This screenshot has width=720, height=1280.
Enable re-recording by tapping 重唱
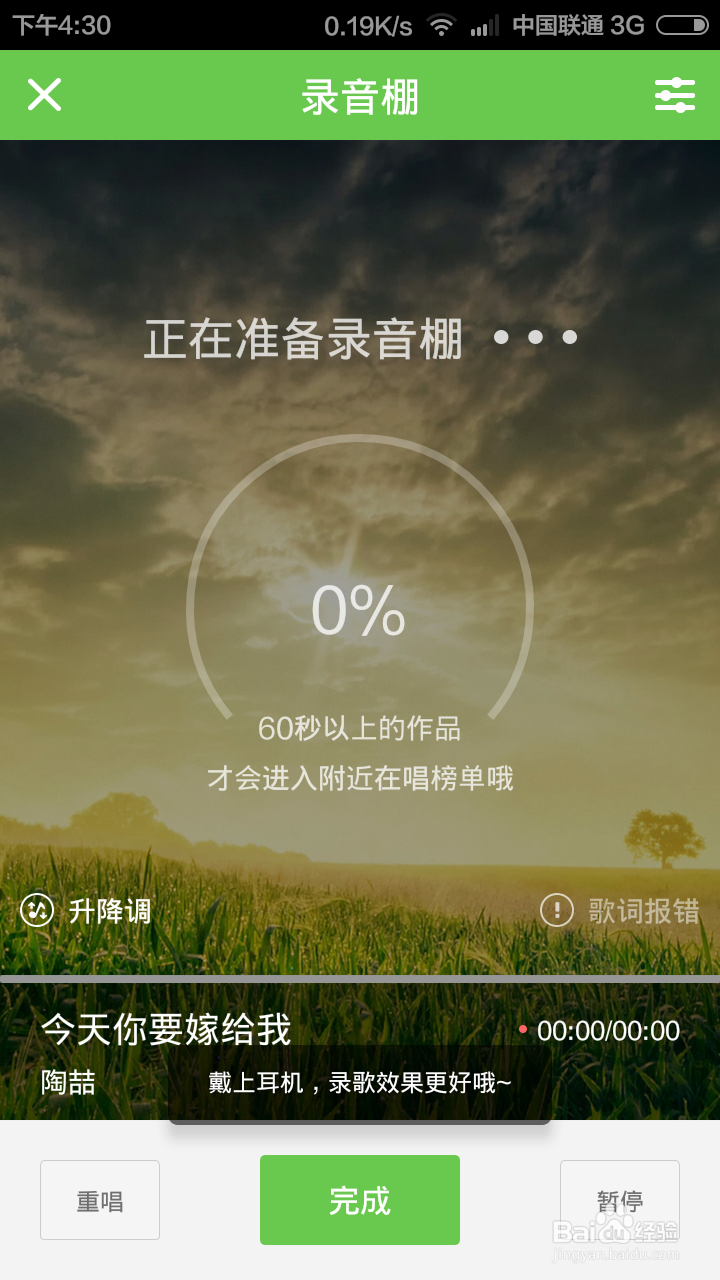pos(99,1199)
